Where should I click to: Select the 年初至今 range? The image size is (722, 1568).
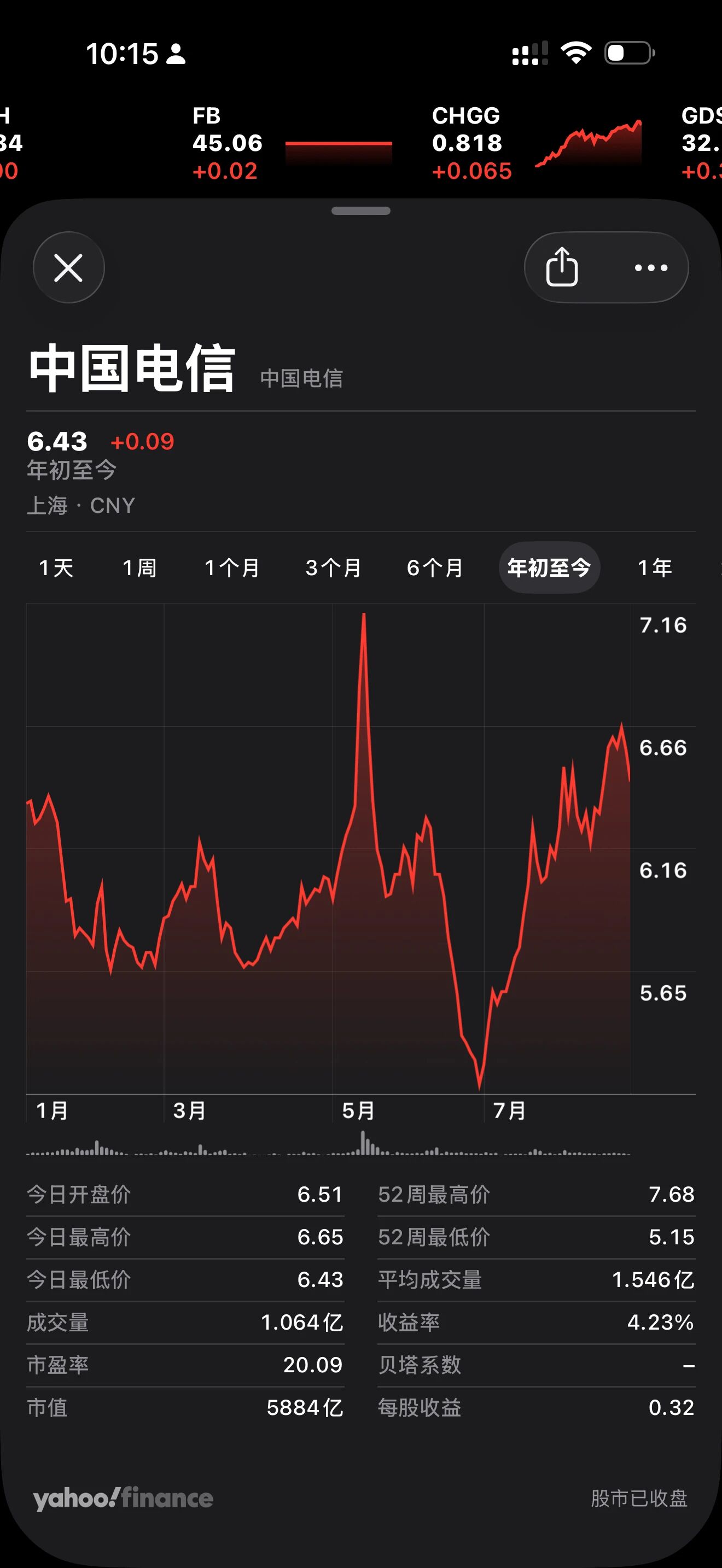point(549,567)
